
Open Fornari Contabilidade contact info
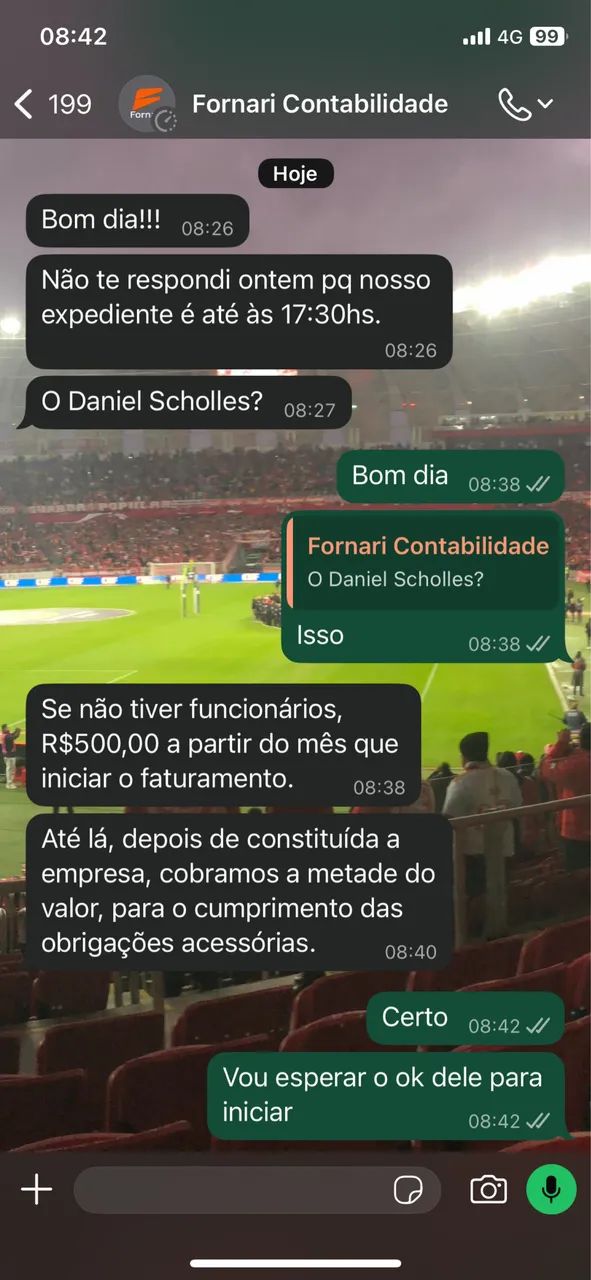tap(320, 104)
